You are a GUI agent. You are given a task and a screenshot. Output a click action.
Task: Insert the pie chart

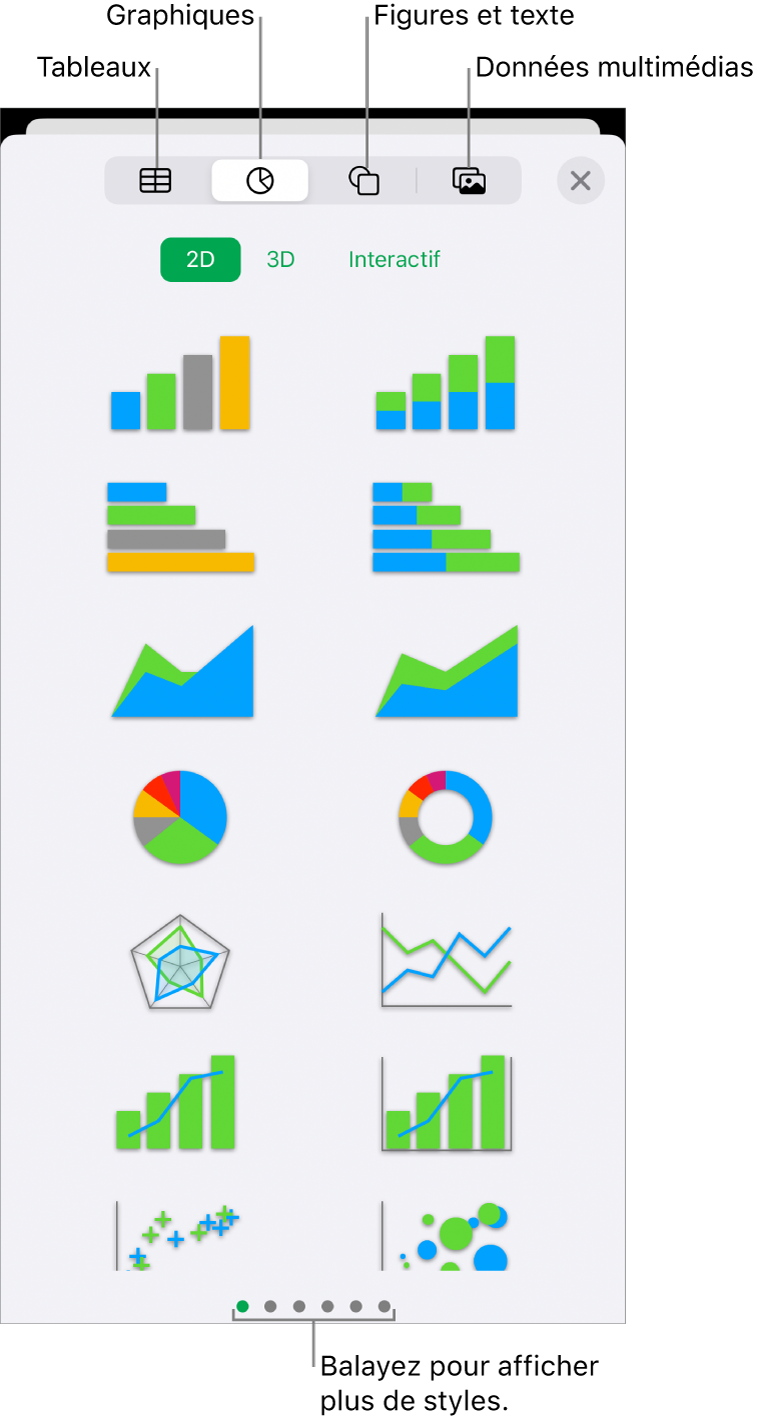tap(181, 817)
